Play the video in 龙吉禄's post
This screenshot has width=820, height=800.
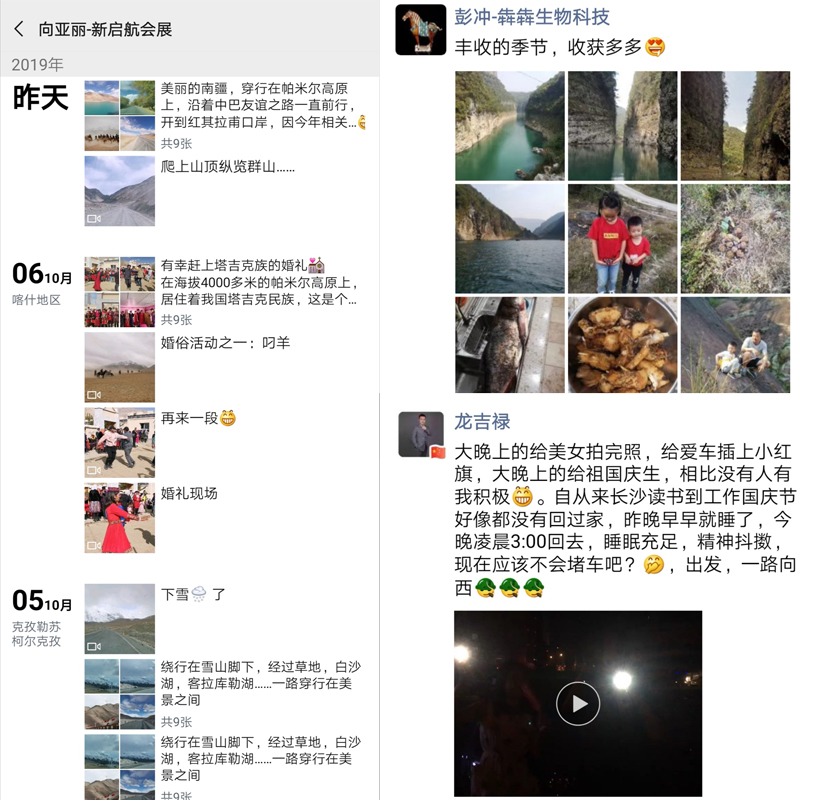[x=578, y=703]
